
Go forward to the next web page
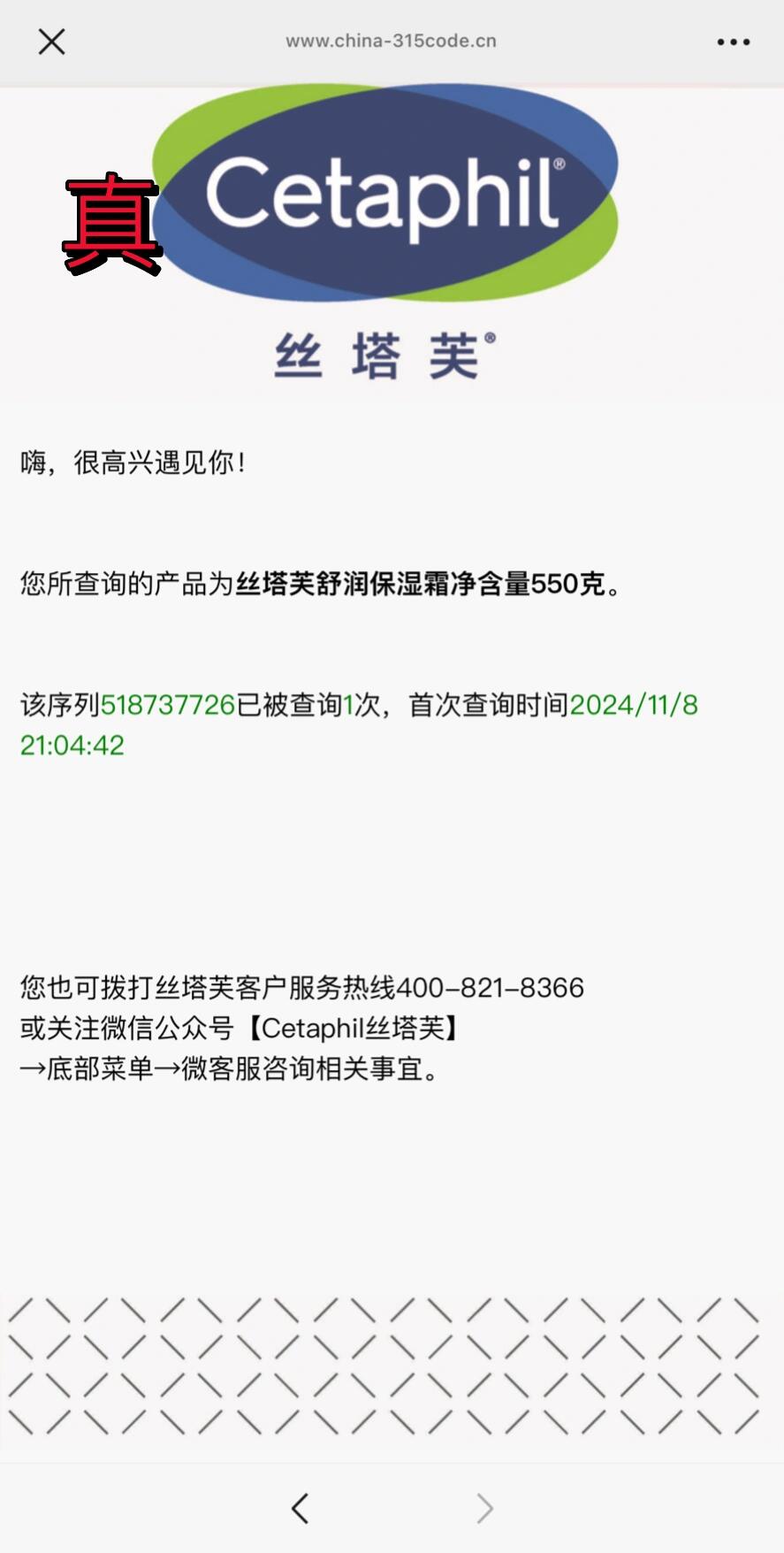(x=484, y=1508)
